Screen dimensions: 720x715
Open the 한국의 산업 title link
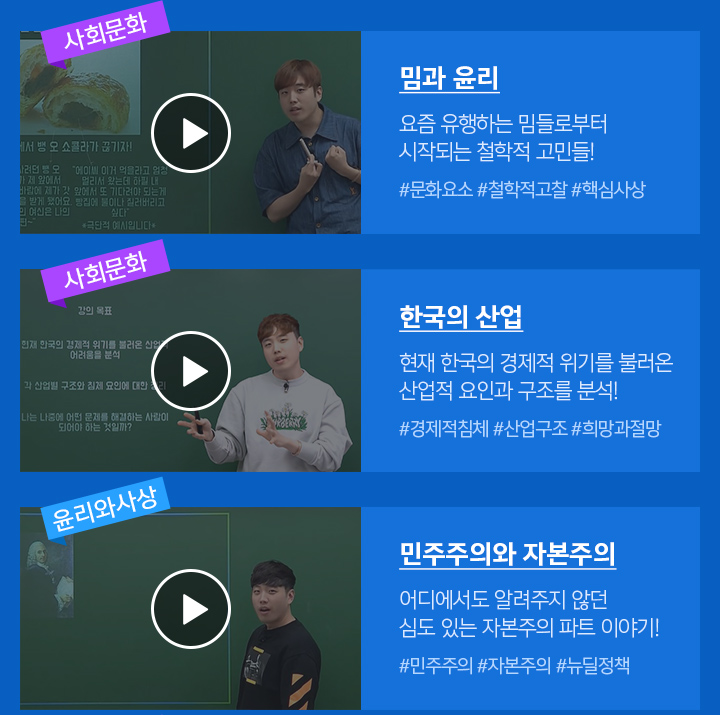(460, 317)
